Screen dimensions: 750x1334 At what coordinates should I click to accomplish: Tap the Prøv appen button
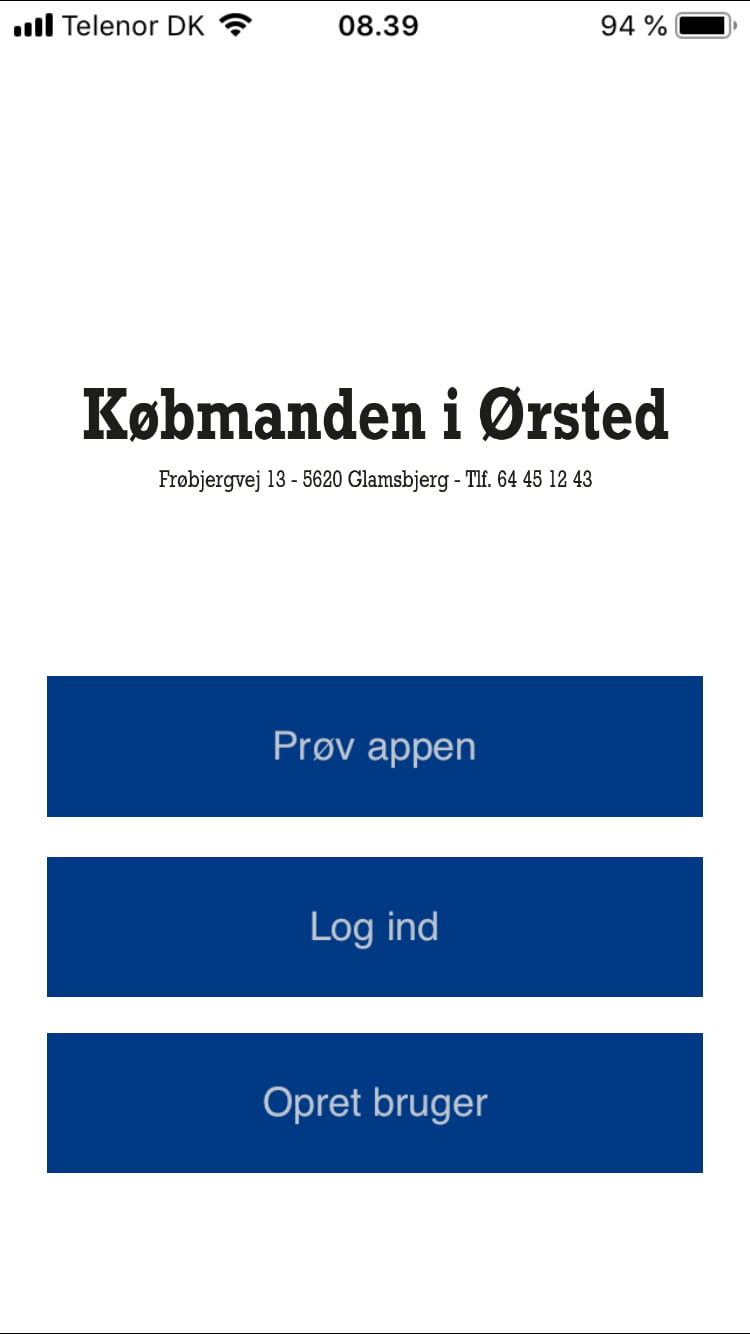[x=374, y=746]
